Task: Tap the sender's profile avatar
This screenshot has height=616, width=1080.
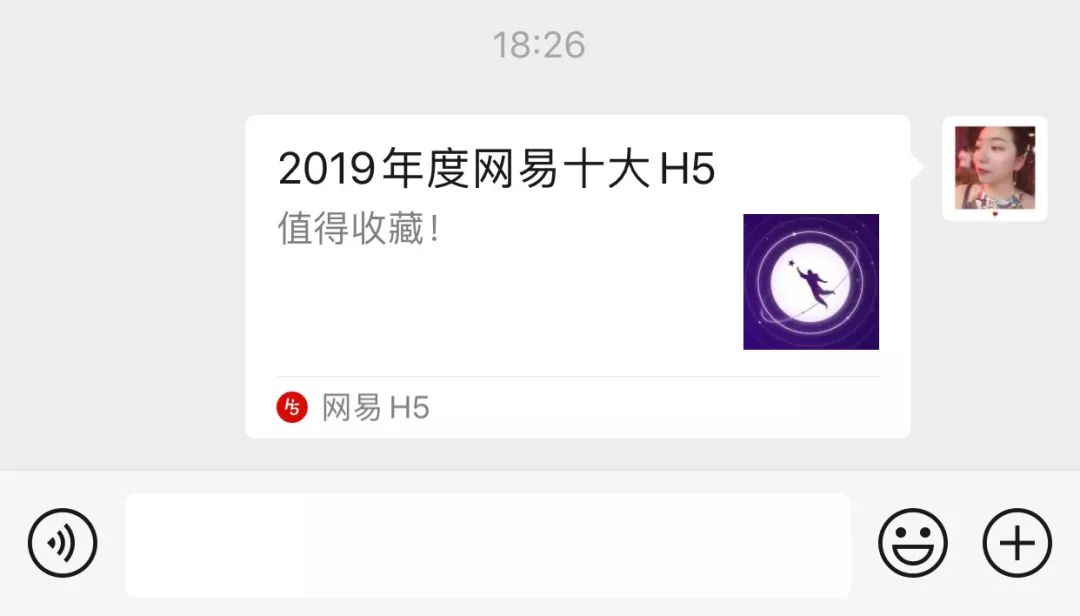Action: (994, 168)
